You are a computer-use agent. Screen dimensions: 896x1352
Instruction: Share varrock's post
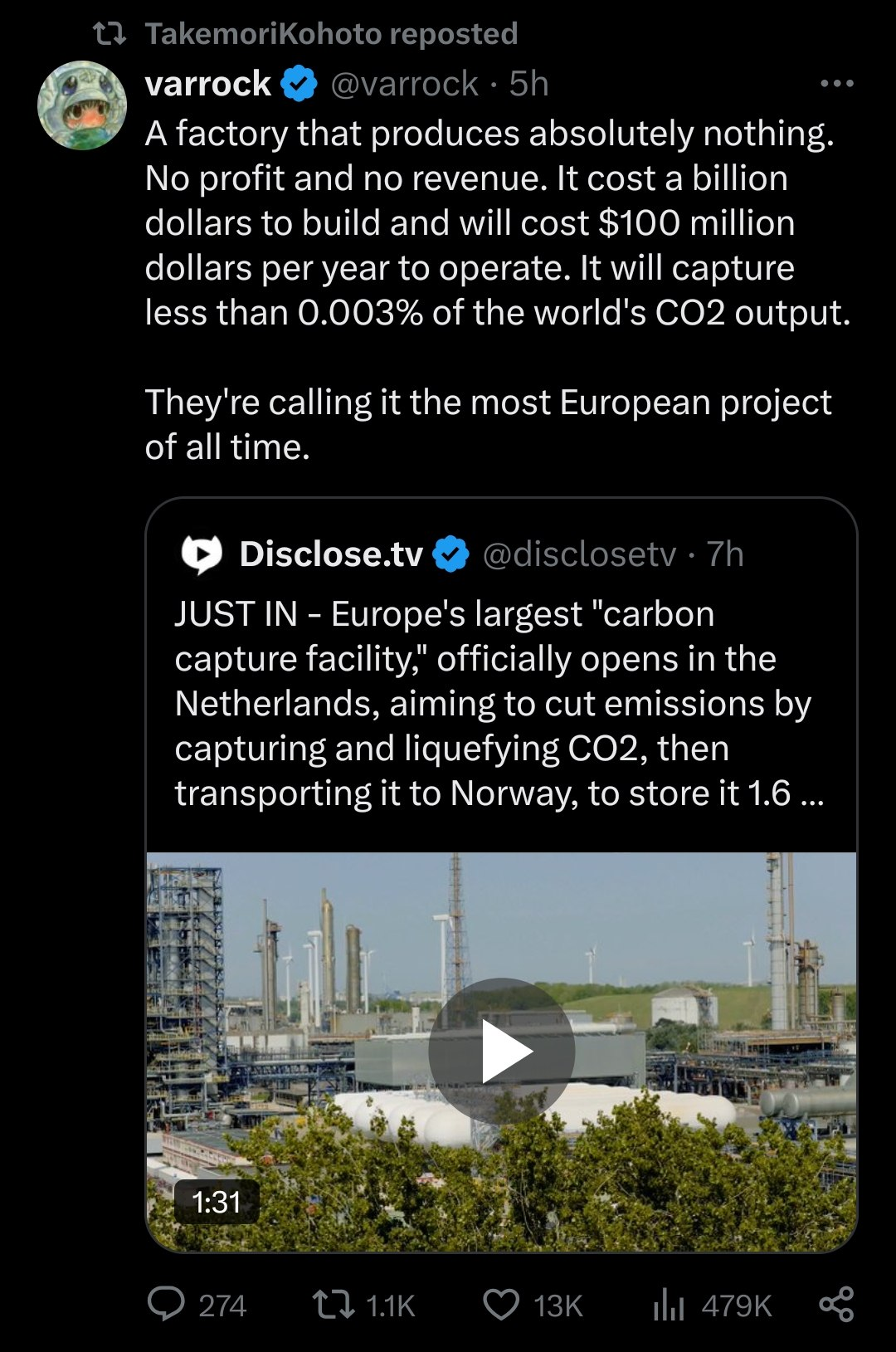[x=836, y=1305]
